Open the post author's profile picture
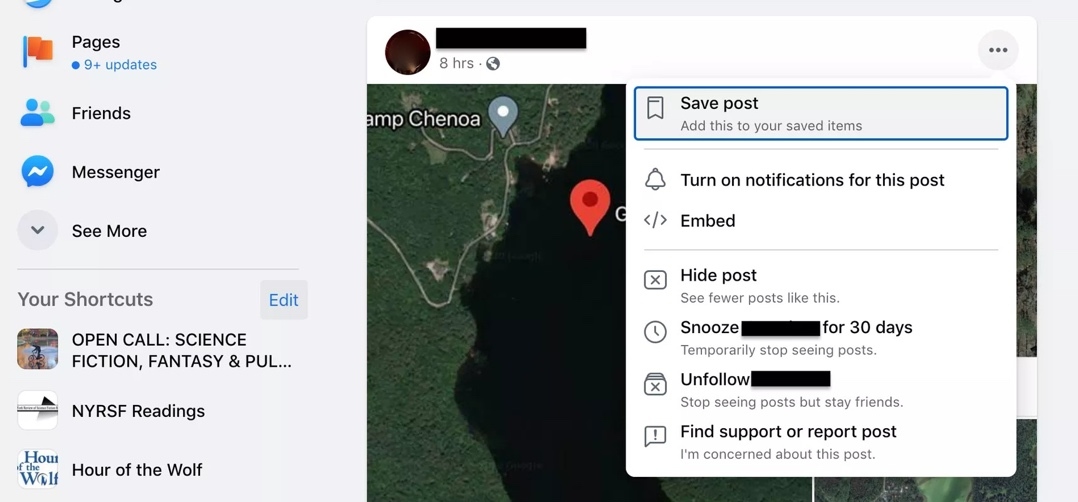Viewport: 1078px width, 502px height. (x=408, y=52)
